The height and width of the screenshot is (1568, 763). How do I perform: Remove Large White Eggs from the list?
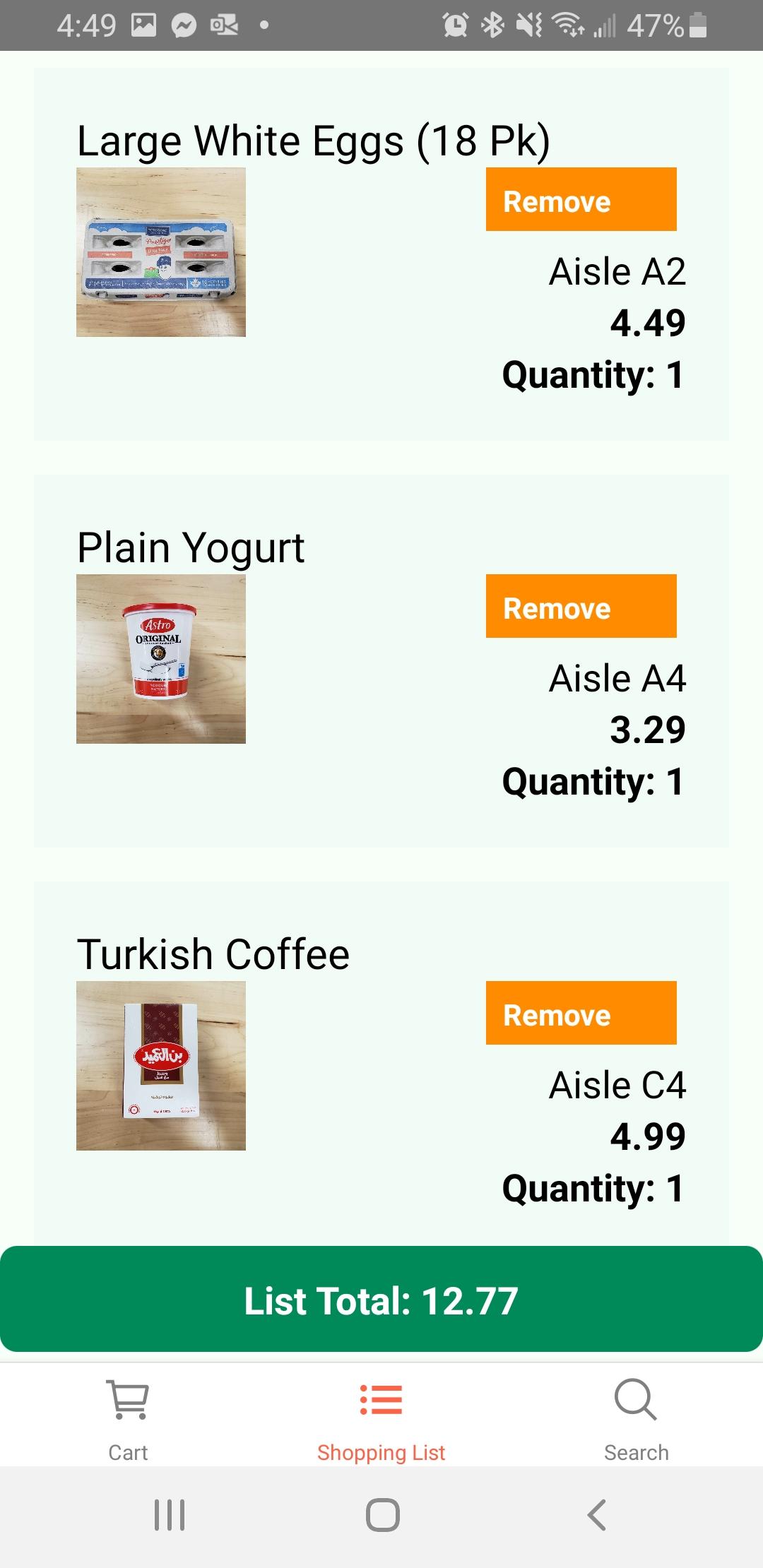point(581,200)
